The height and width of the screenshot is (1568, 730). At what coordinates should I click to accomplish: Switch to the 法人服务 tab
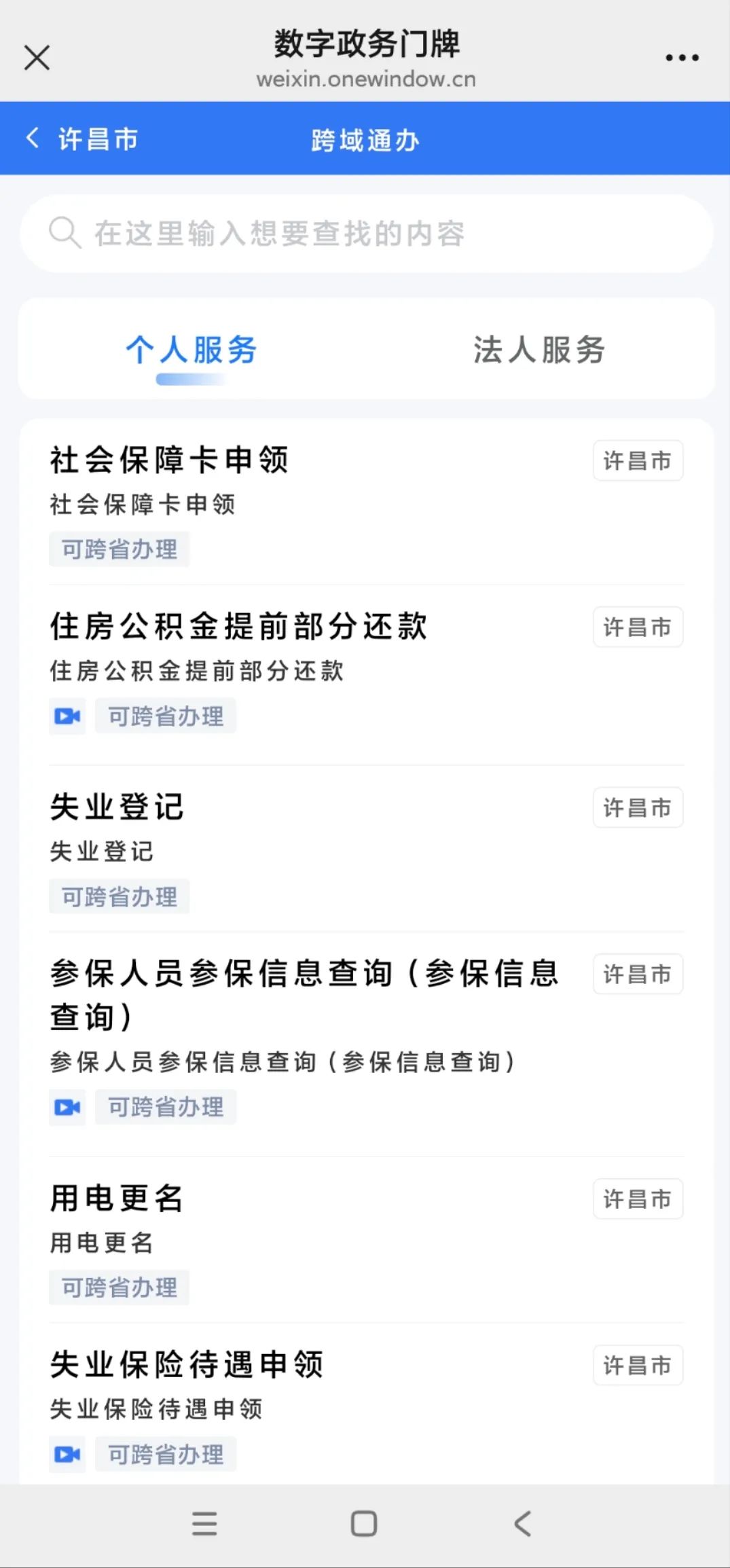(539, 350)
